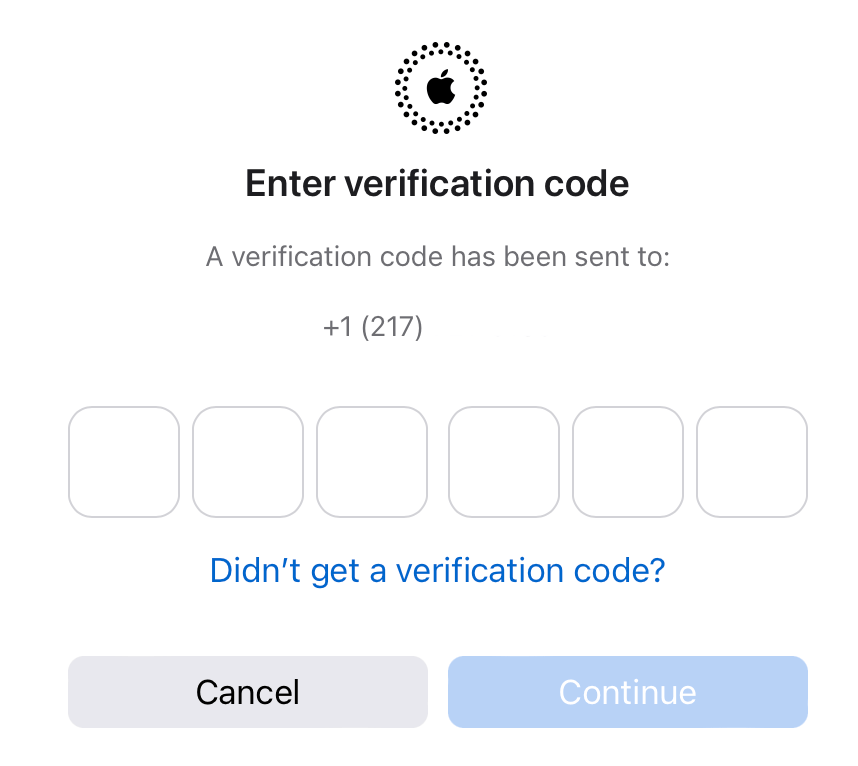Cancel the verification code entry
858x766 pixels.
248,692
